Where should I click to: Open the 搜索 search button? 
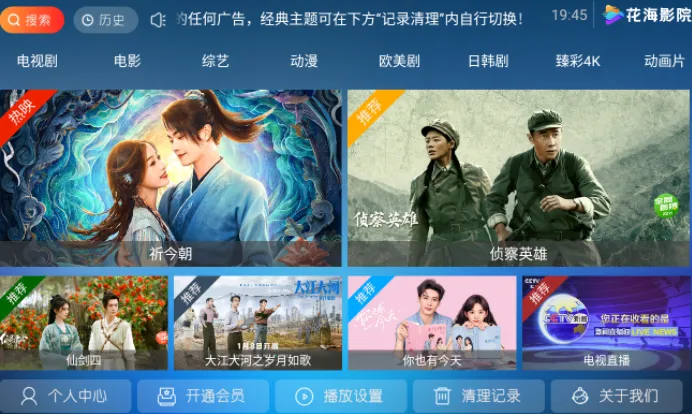pos(32,20)
